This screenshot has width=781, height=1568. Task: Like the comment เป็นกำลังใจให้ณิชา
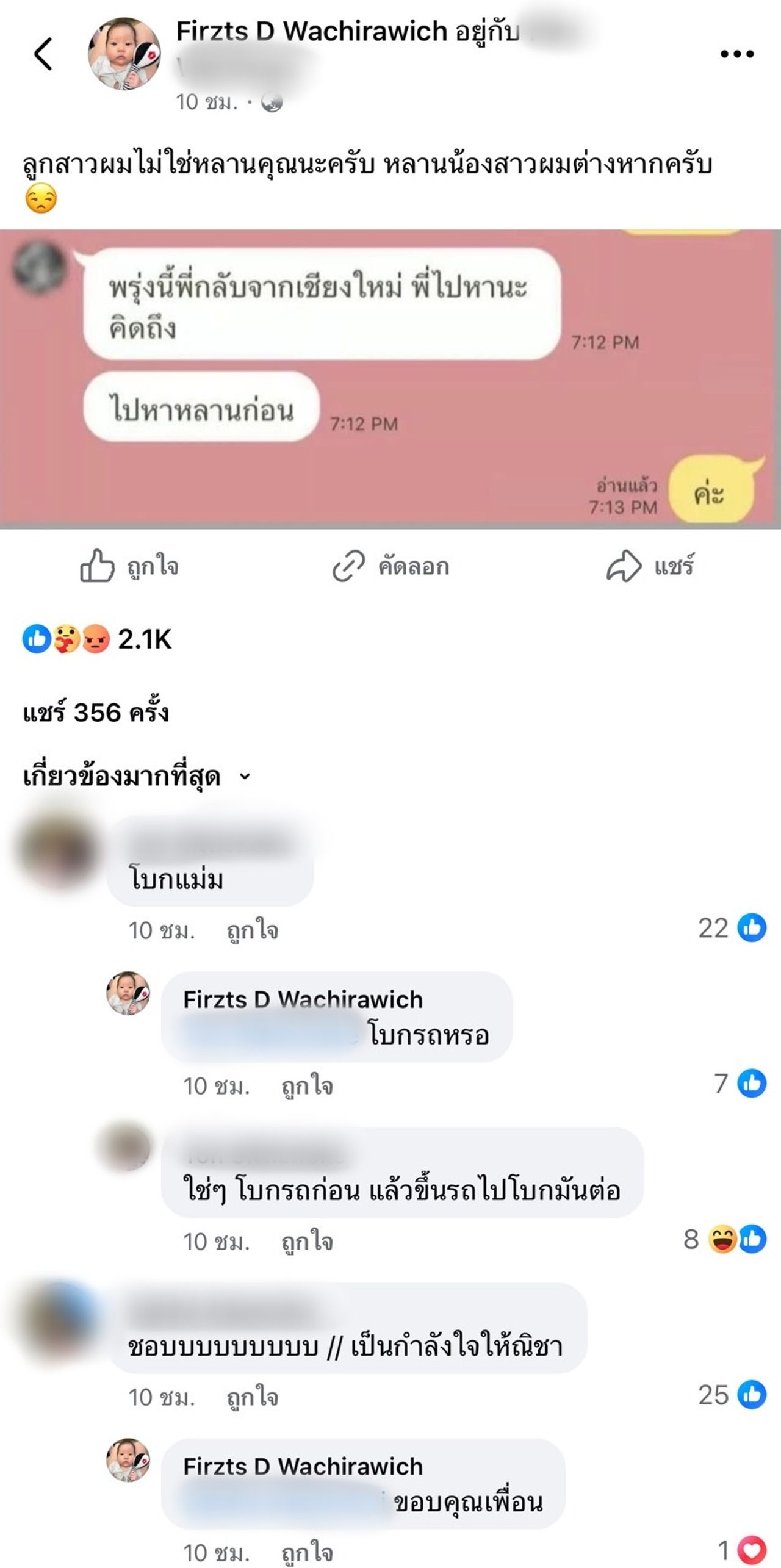(252, 1397)
